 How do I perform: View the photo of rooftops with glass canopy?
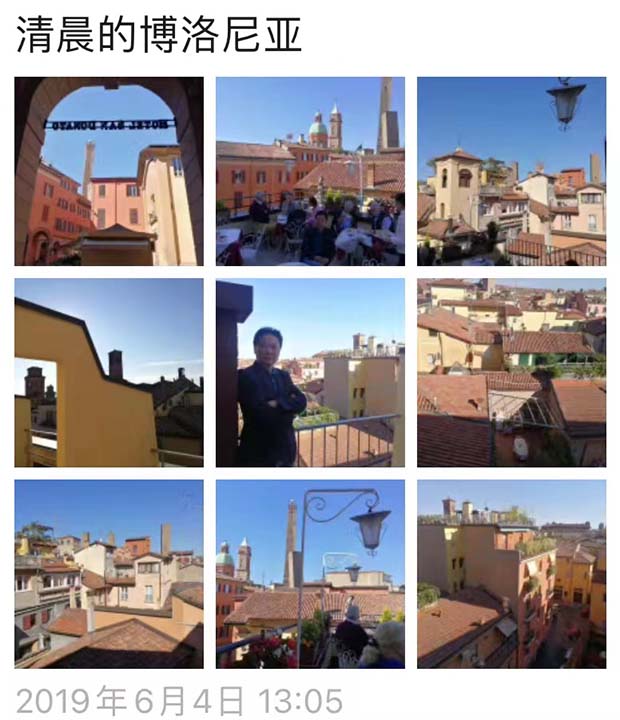[x=511, y=372]
